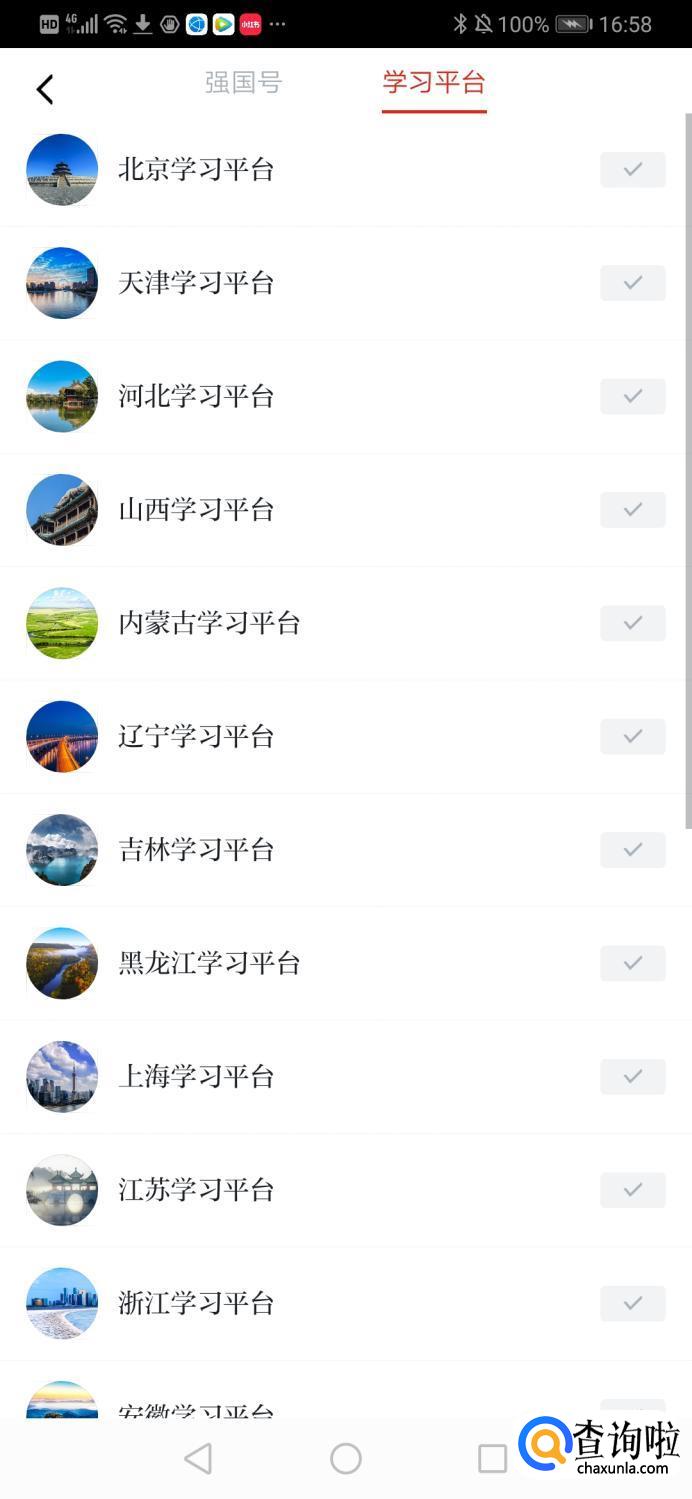
Task: Open 浙江学习平台
Action: (x=196, y=1303)
